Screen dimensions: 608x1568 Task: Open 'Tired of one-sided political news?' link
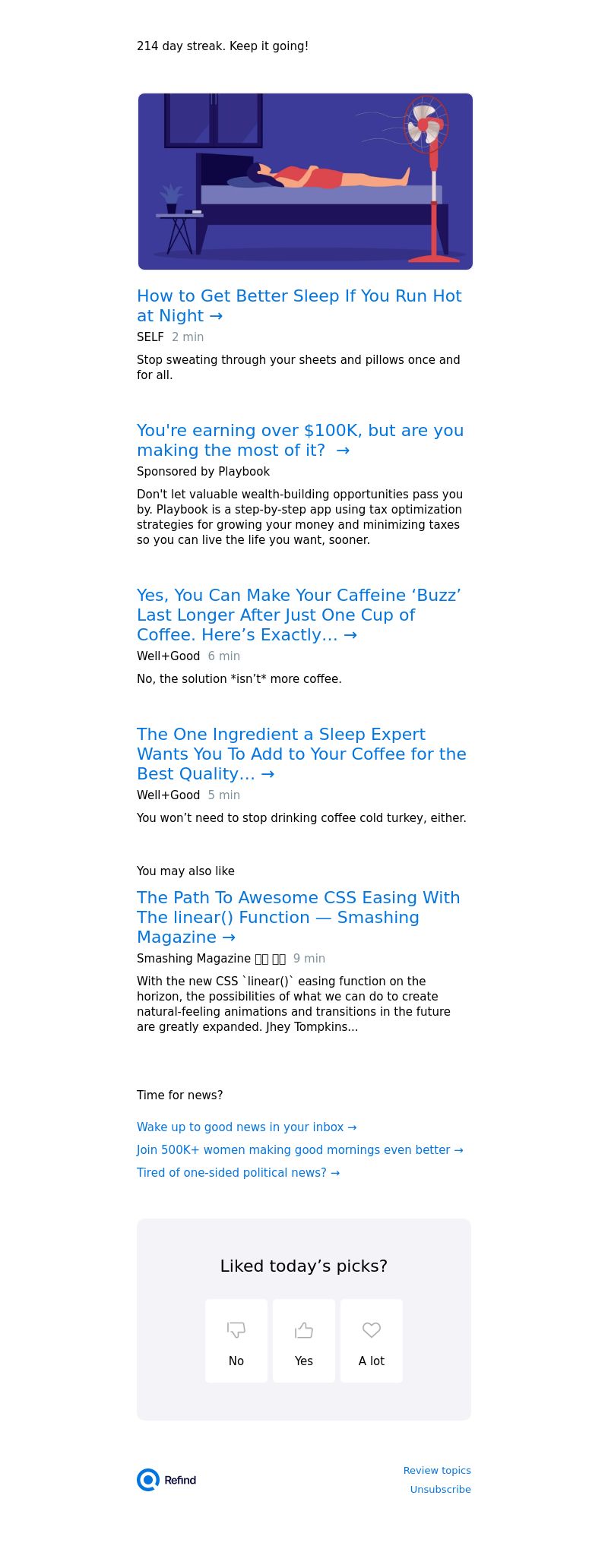tap(238, 1173)
